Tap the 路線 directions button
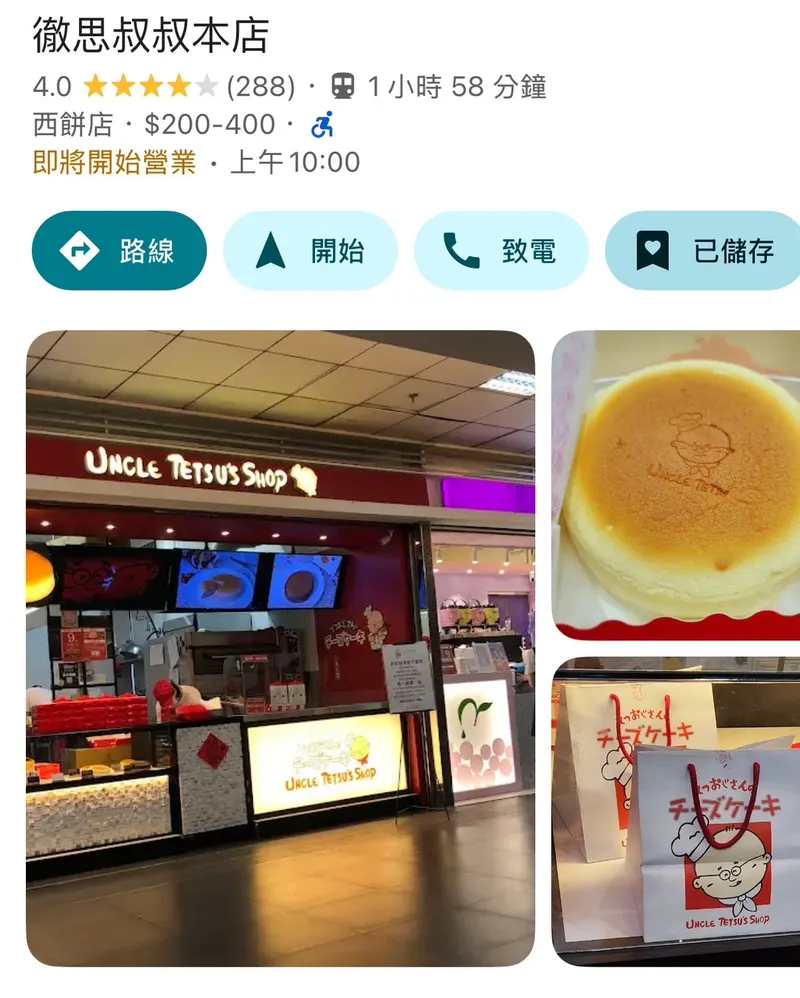 tap(119, 251)
